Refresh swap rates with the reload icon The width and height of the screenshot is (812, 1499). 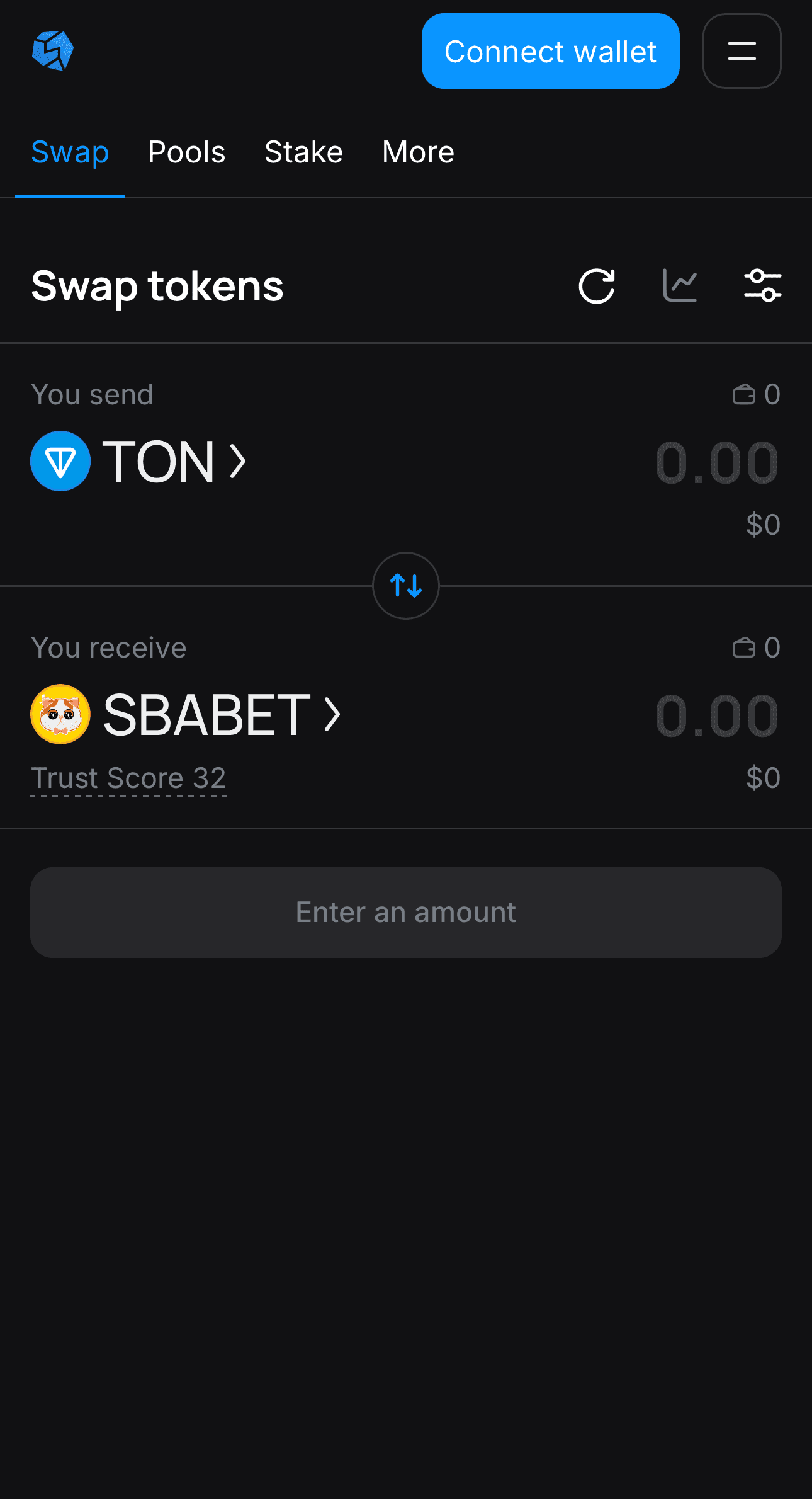tap(597, 285)
